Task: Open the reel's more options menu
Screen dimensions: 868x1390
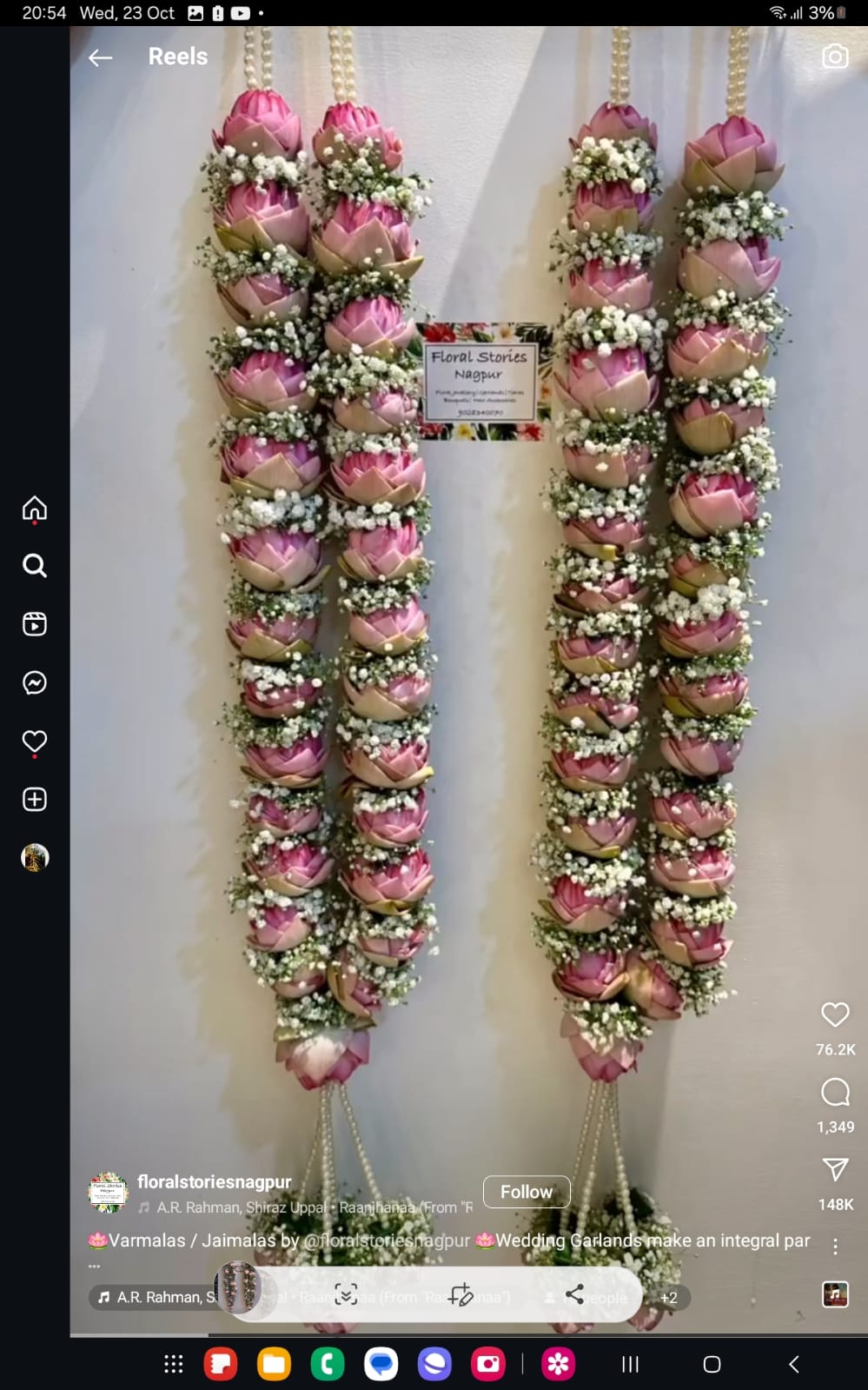Action: 835,1247
